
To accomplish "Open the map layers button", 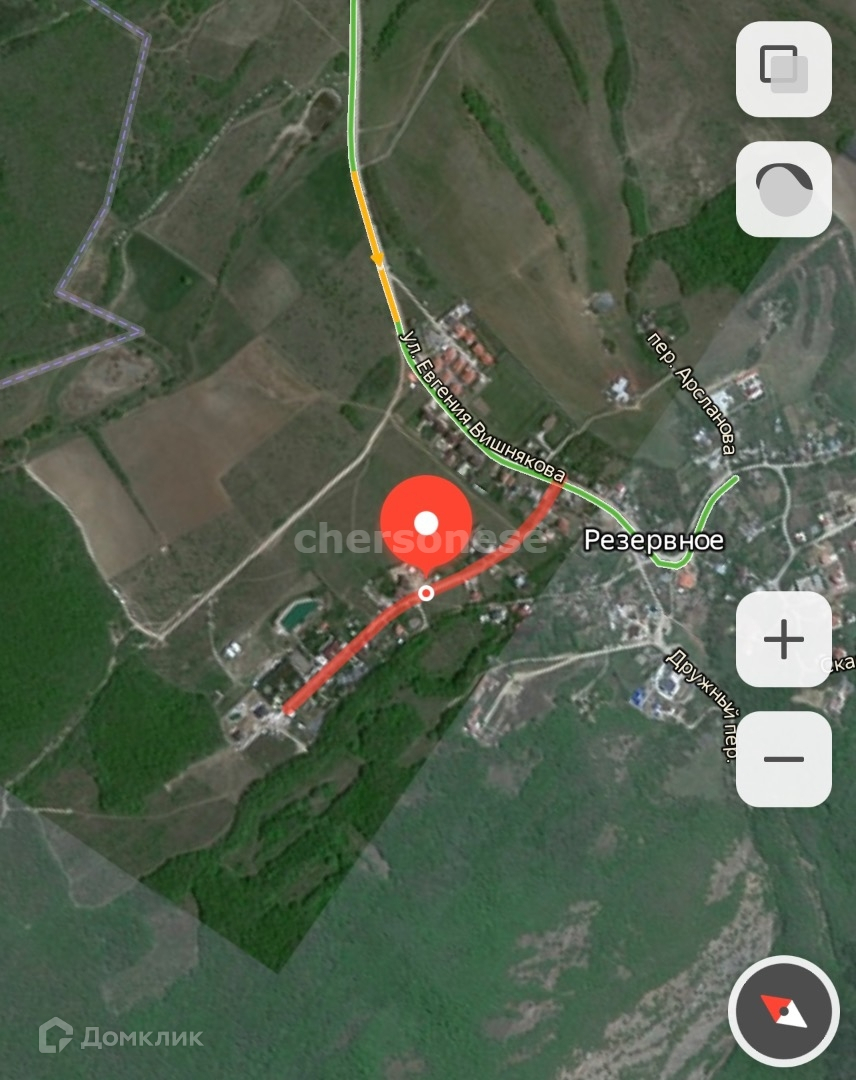I will click(784, 70).
